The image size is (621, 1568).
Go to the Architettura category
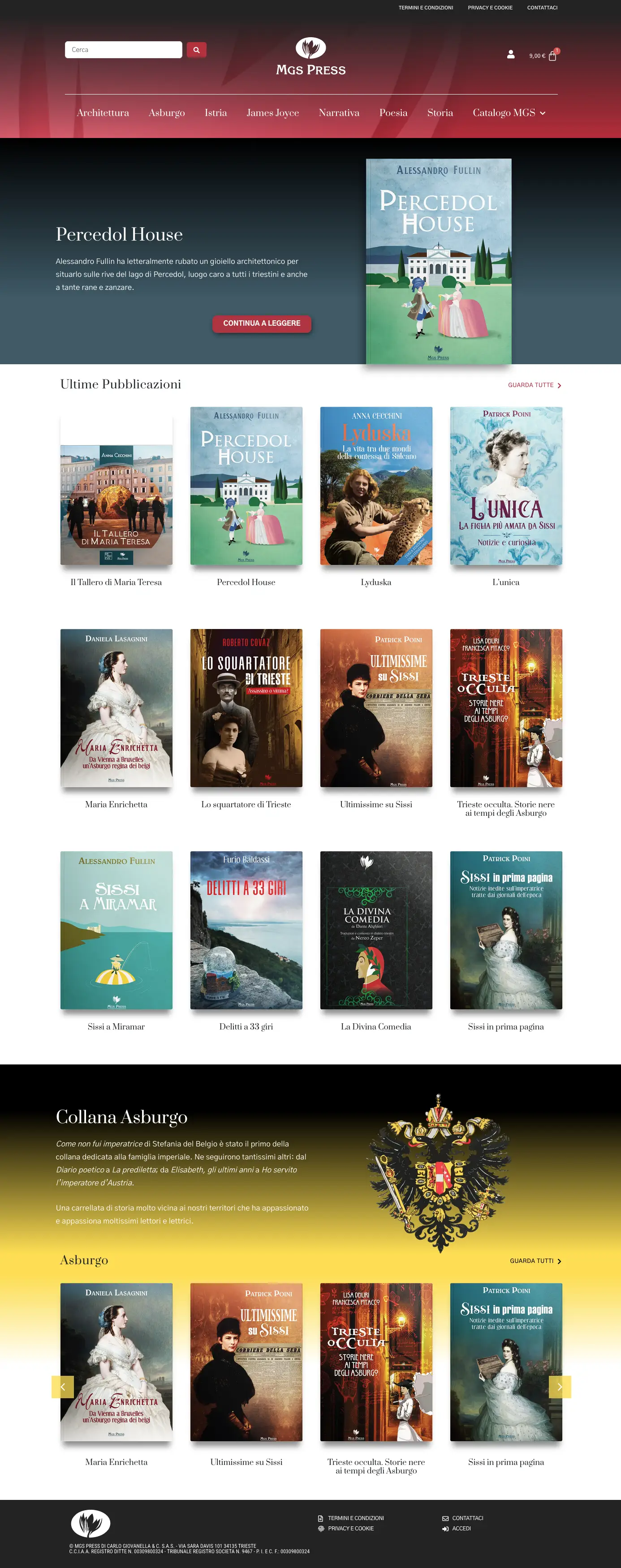(103, 113)
